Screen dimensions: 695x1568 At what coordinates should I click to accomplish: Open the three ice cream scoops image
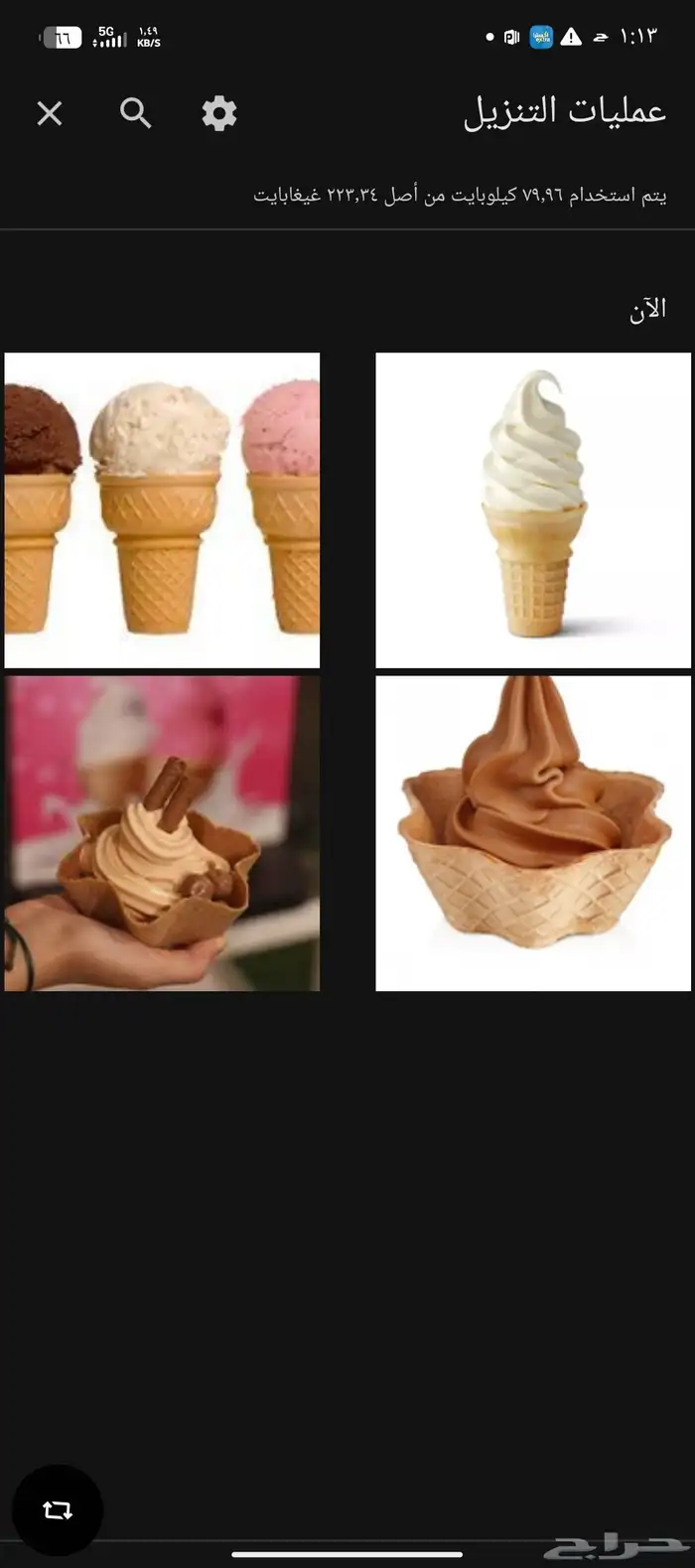(x=162, y=509)
